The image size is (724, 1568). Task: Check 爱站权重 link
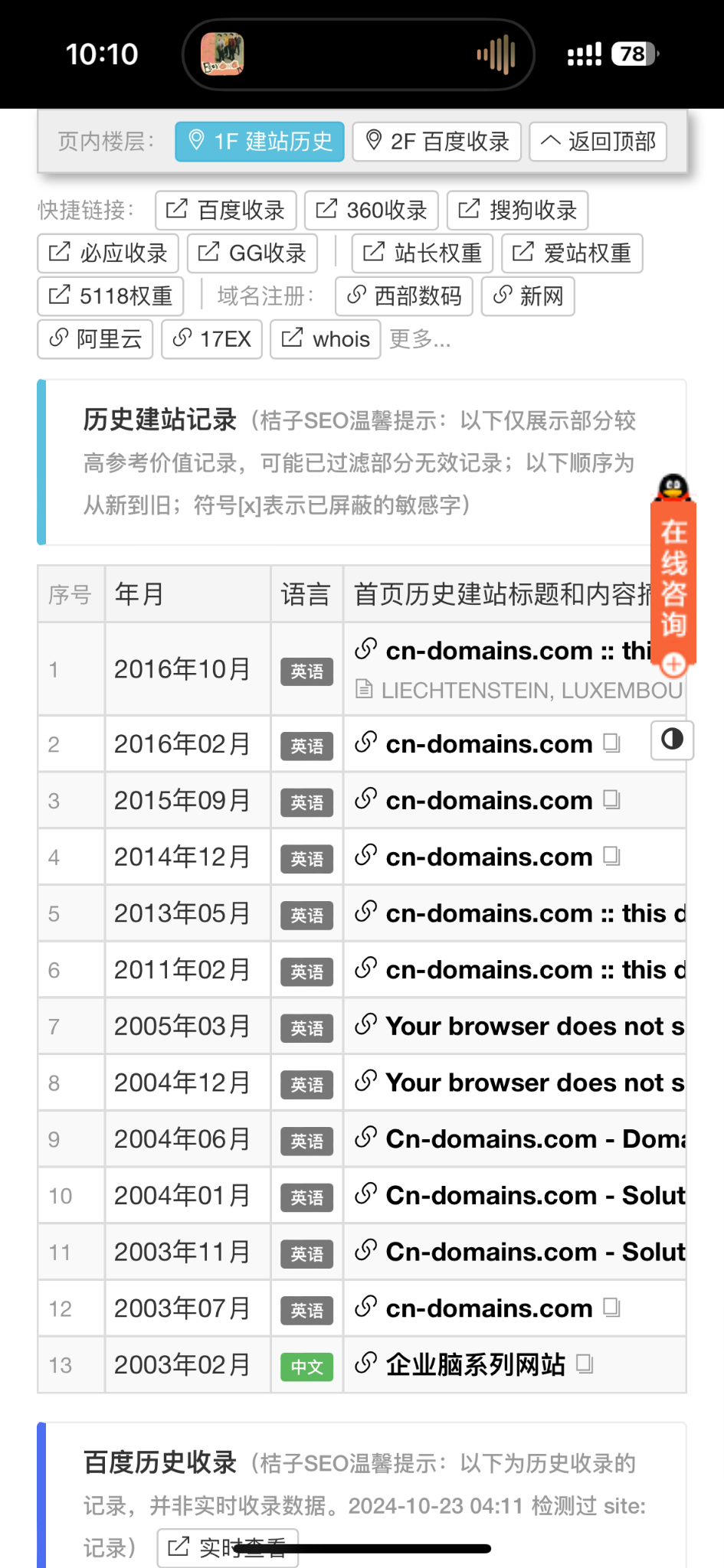click(x=572, y=253)
